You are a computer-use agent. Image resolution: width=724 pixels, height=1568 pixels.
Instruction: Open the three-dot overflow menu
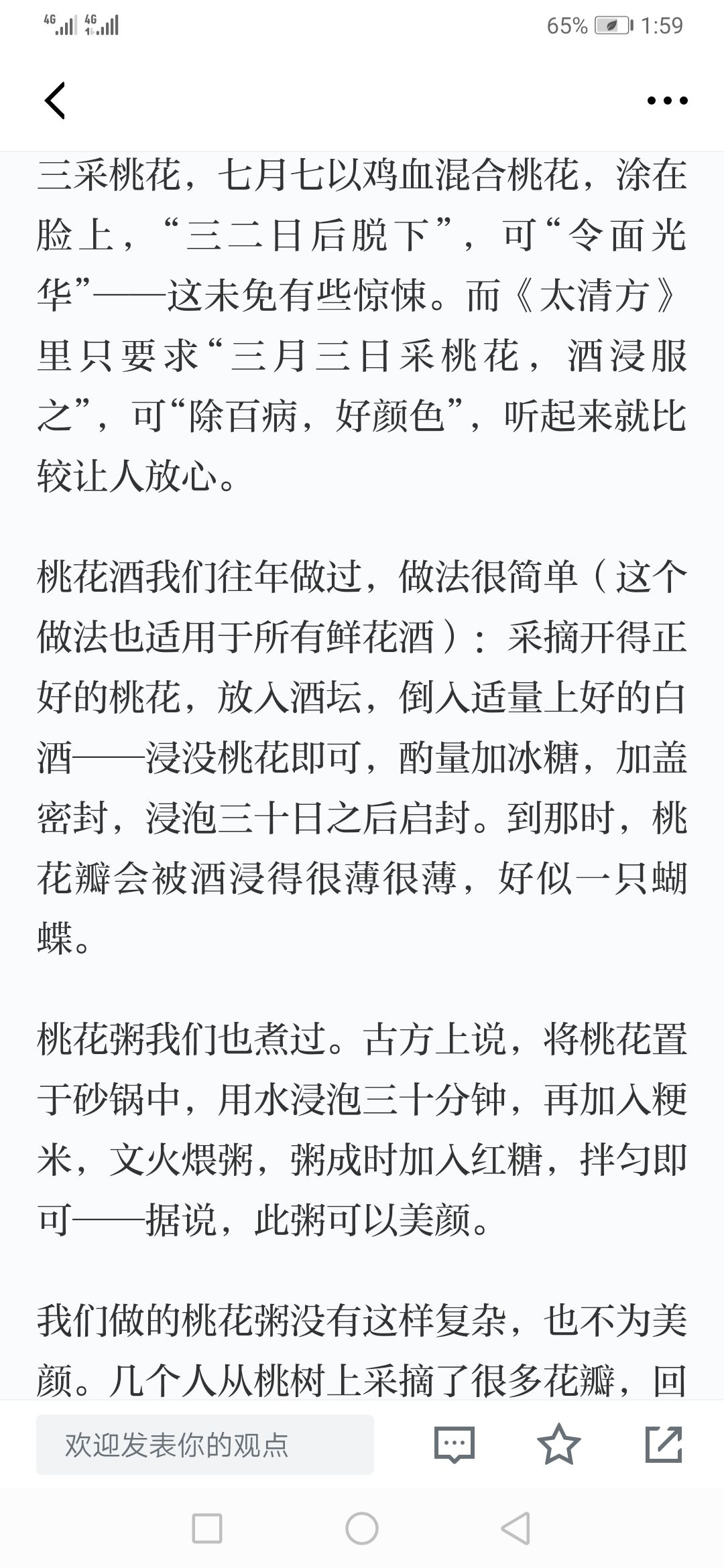(667, 101)
